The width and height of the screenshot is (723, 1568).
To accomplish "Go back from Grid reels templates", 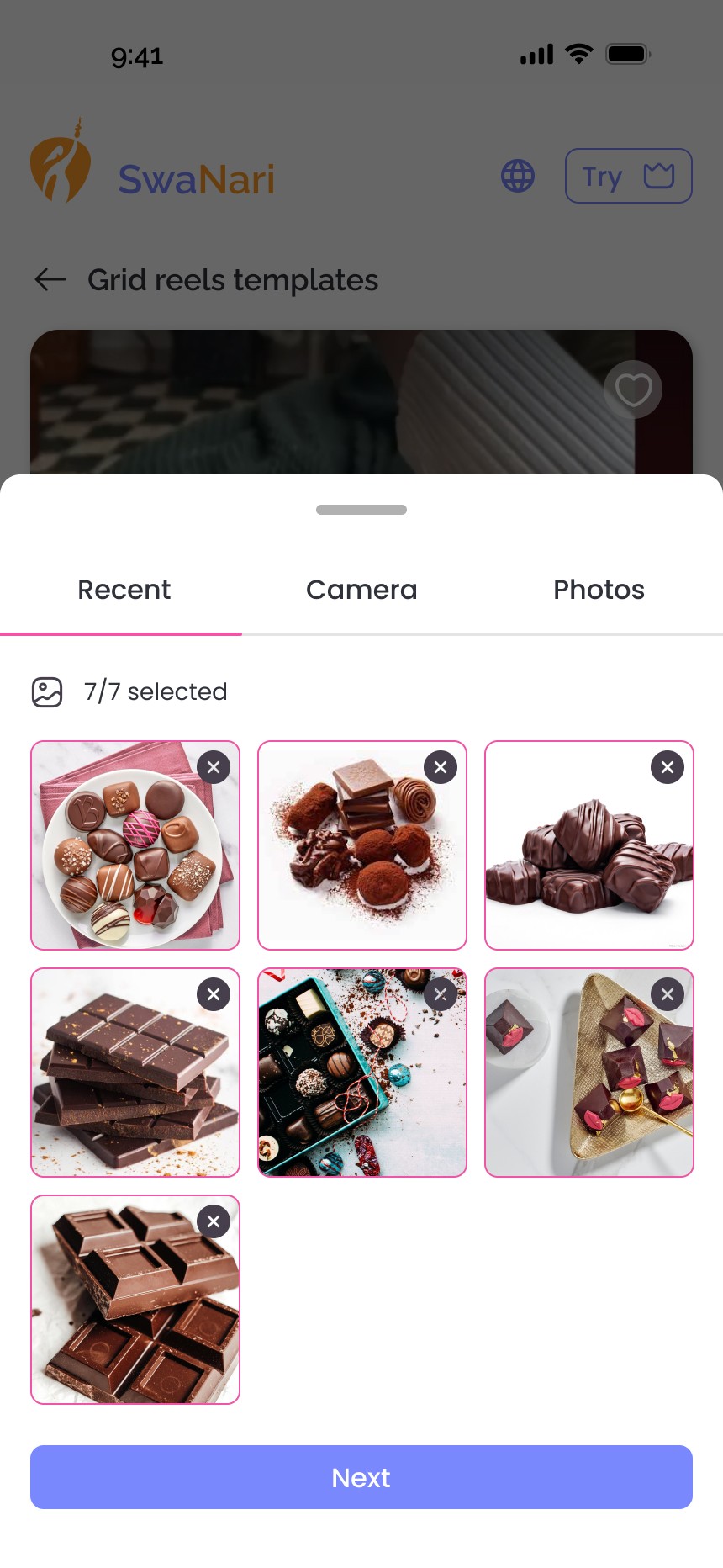I will pos(50,279).
